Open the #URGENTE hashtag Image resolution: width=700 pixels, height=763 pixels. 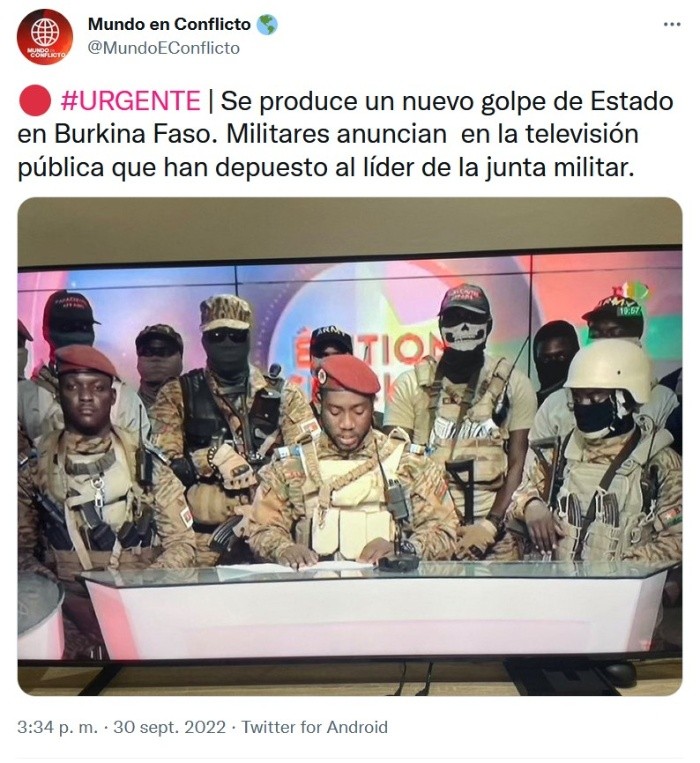[x=129, y=101]
